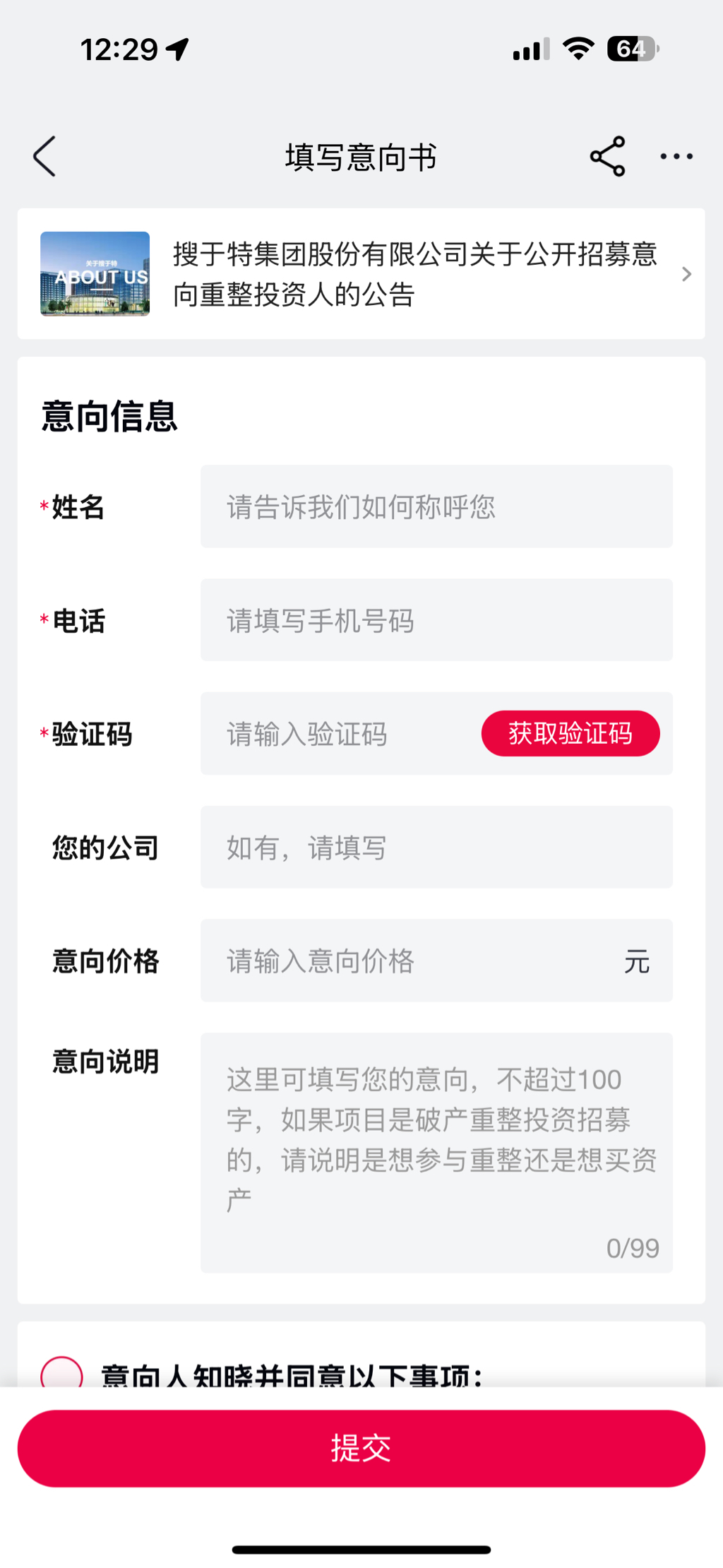Check the 意向人知晓并同意 agreement circle
723x1568 pixels.
[x=62, y=1374]
